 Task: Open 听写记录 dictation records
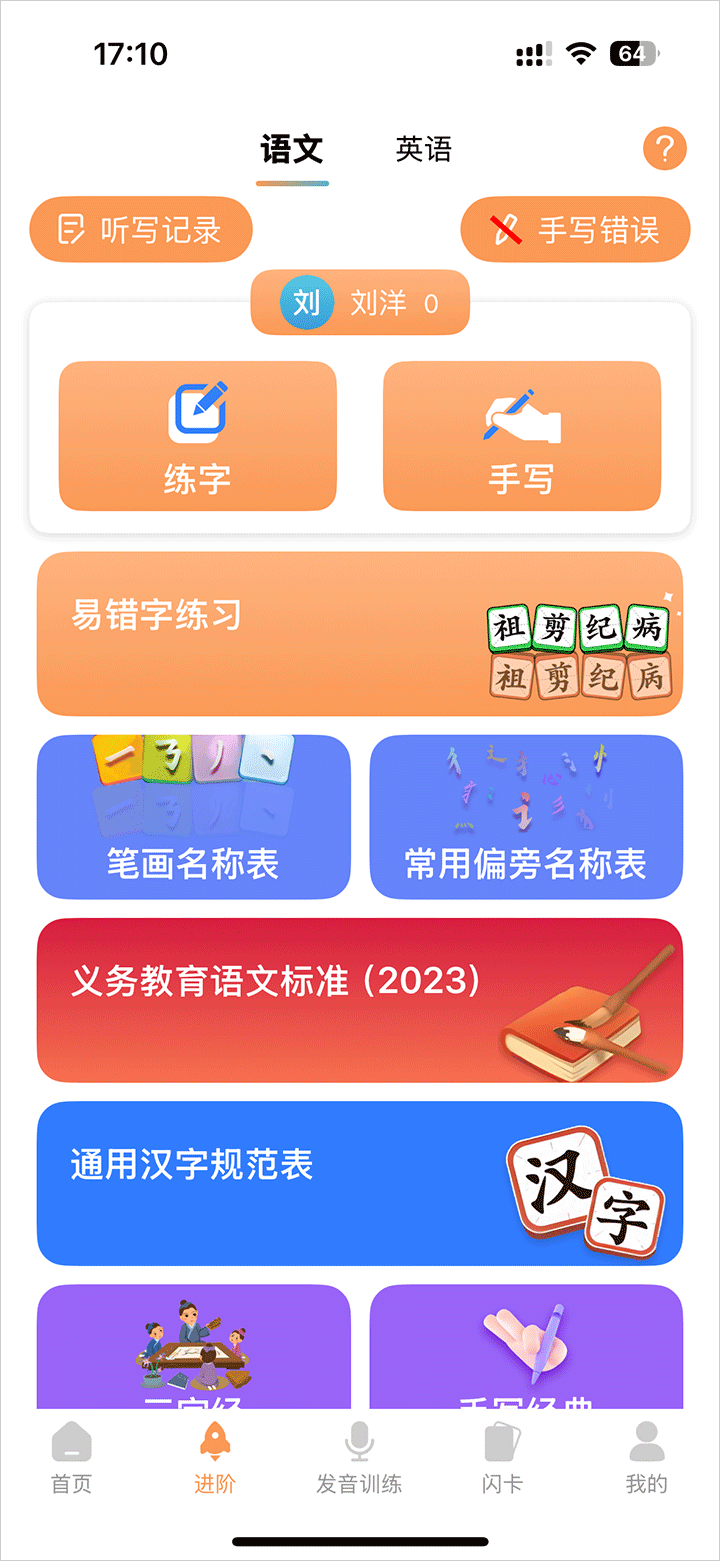[141, 230]
